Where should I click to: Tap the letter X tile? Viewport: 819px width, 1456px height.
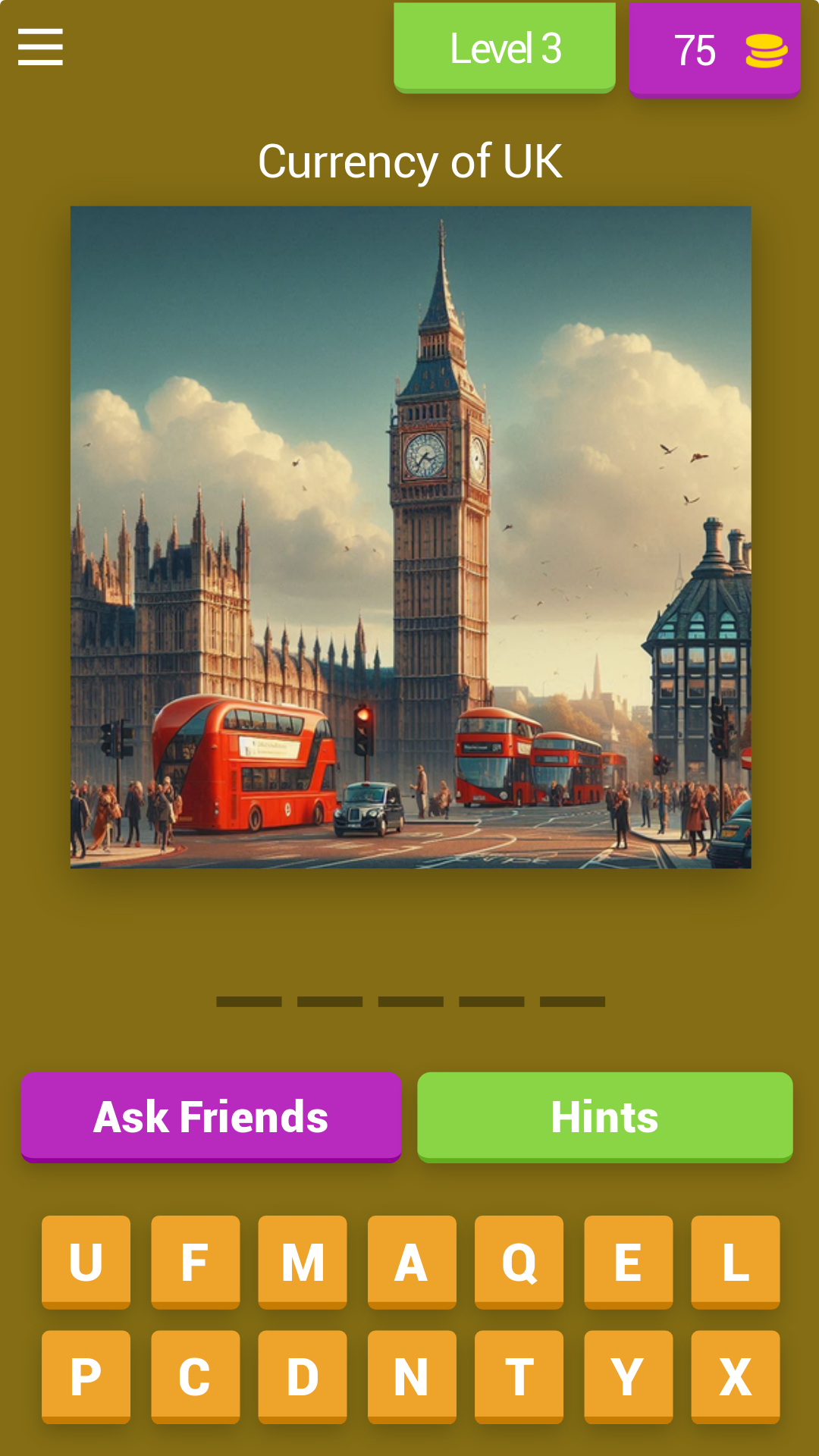735,1376
